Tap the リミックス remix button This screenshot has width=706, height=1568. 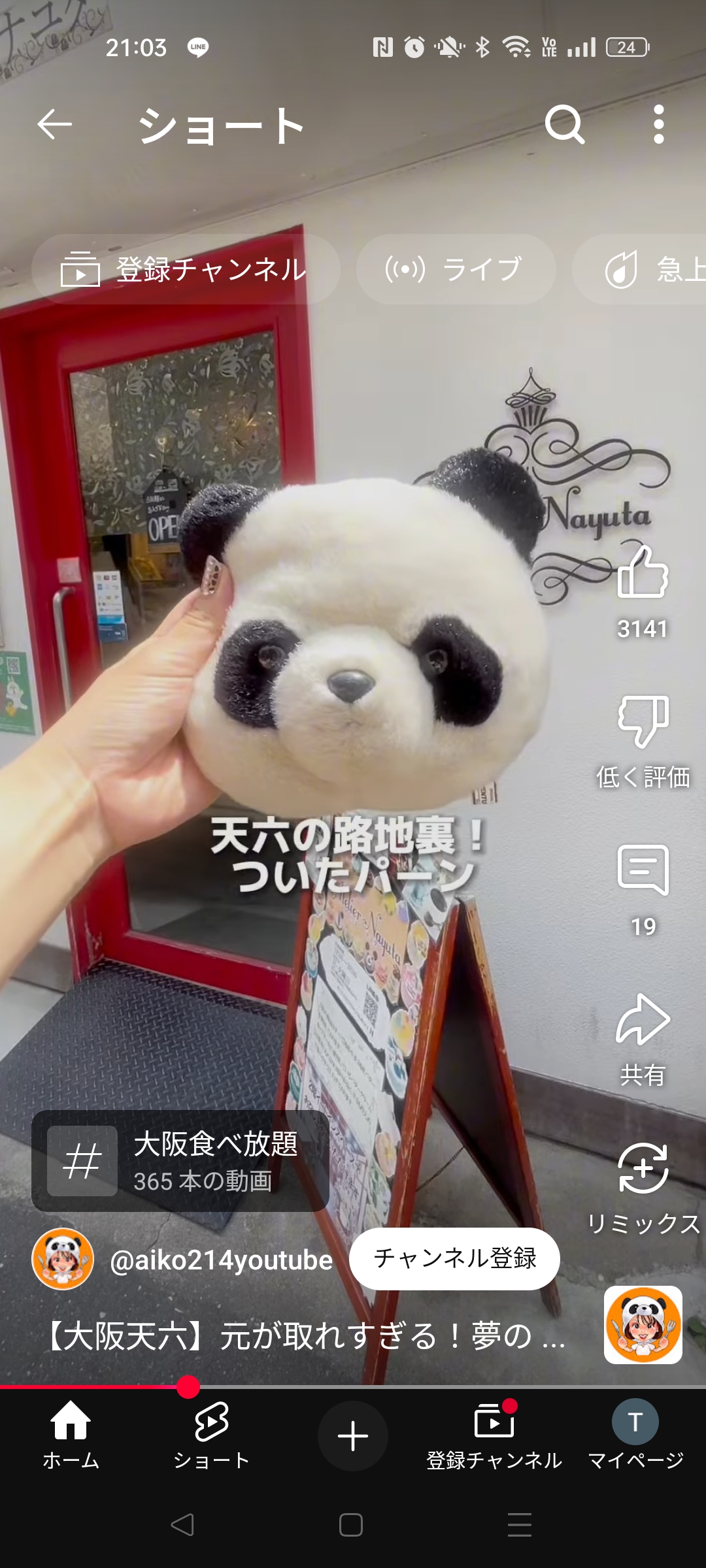point(643,1169)
